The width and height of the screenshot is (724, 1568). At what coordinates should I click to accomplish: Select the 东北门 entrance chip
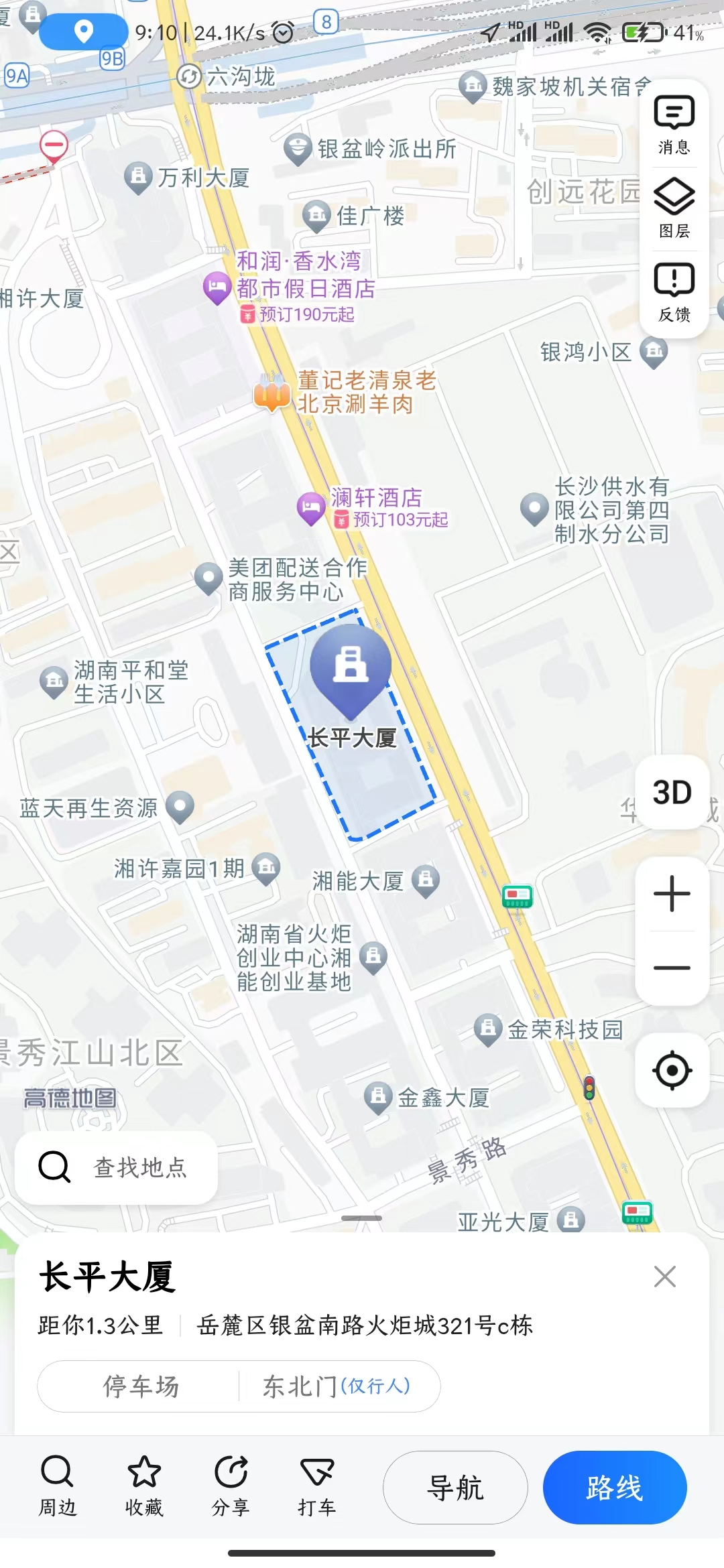[337, 1386]
